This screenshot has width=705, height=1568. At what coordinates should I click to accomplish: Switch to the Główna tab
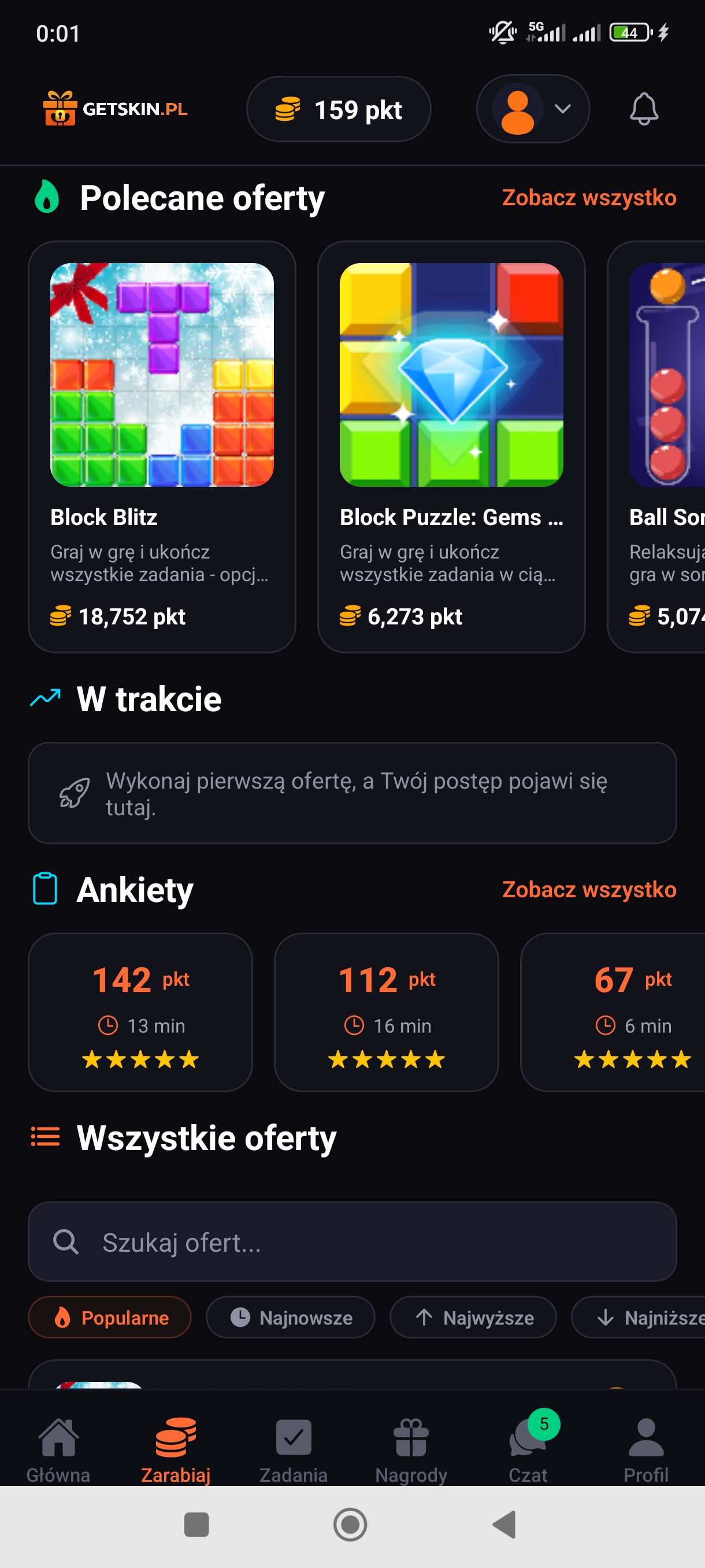click(58, 1449)
